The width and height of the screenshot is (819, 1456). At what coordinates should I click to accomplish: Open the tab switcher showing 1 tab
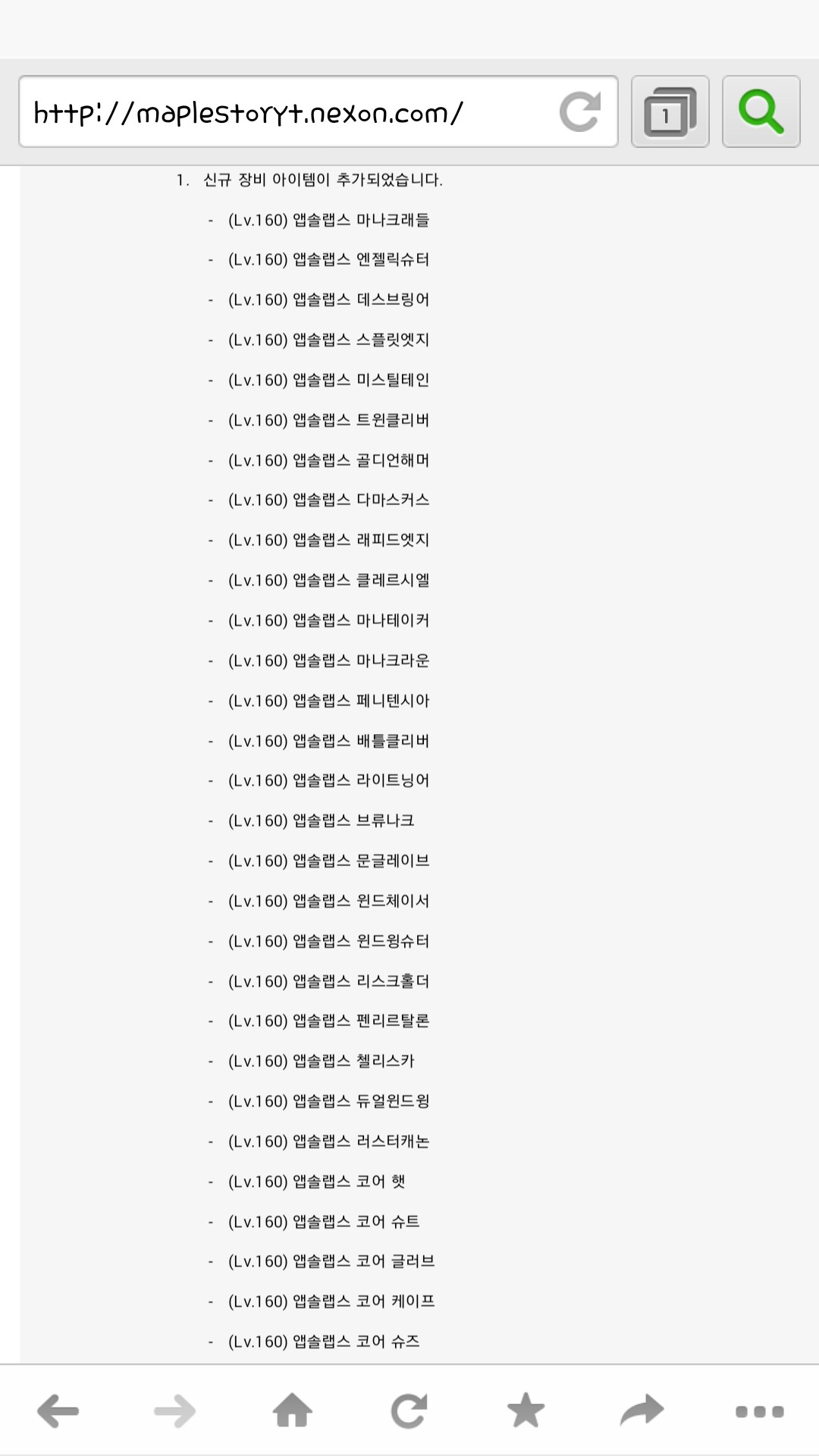pyautogui.click(x=670, y=111)
